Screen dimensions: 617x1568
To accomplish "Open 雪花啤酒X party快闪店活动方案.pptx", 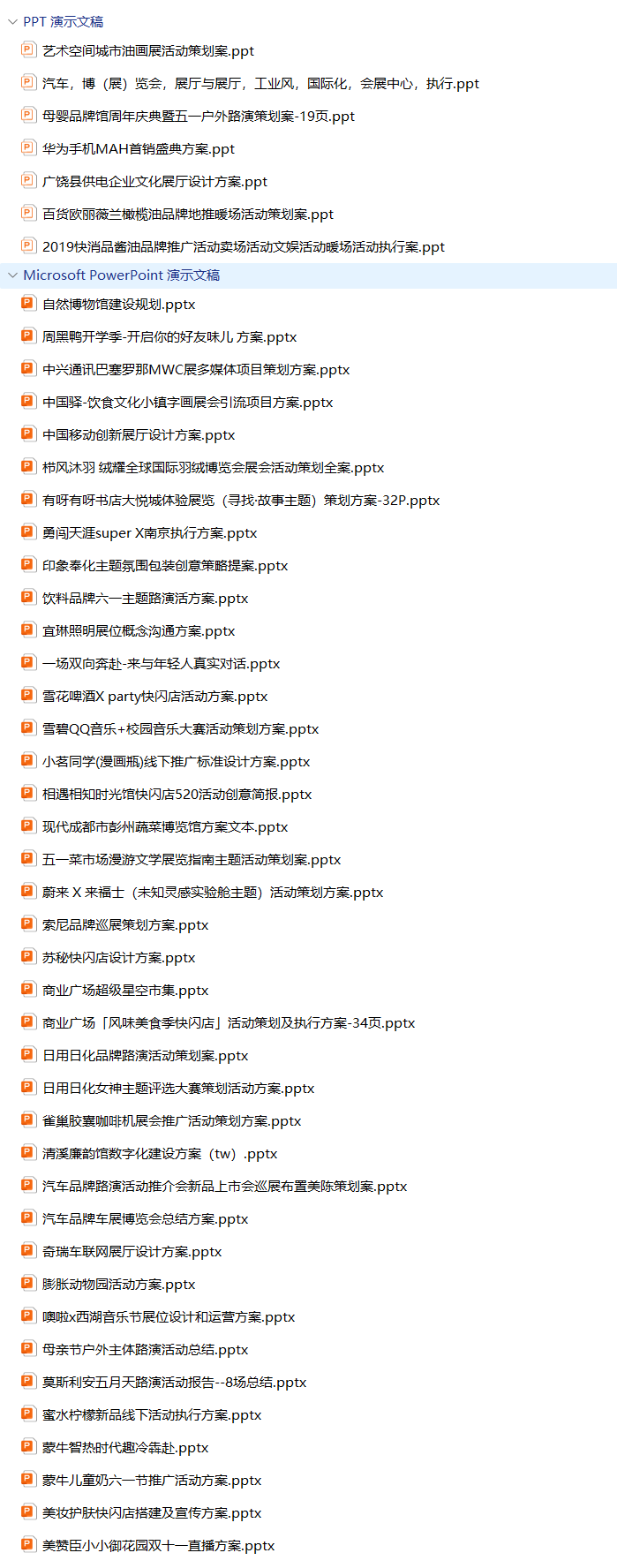I will click(155, 697).
